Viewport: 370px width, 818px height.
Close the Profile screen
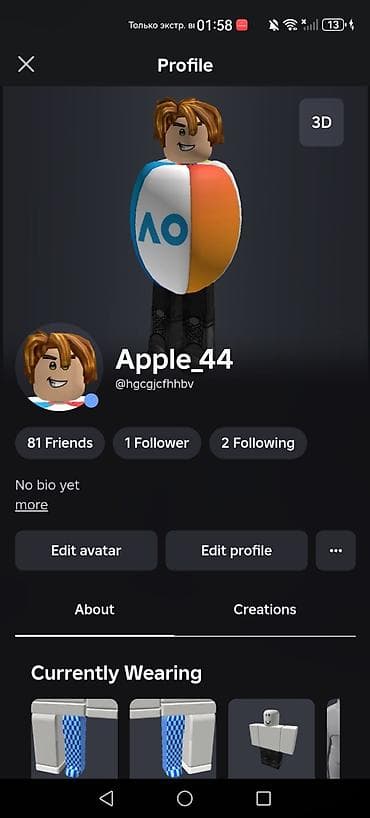coord(26,65)
